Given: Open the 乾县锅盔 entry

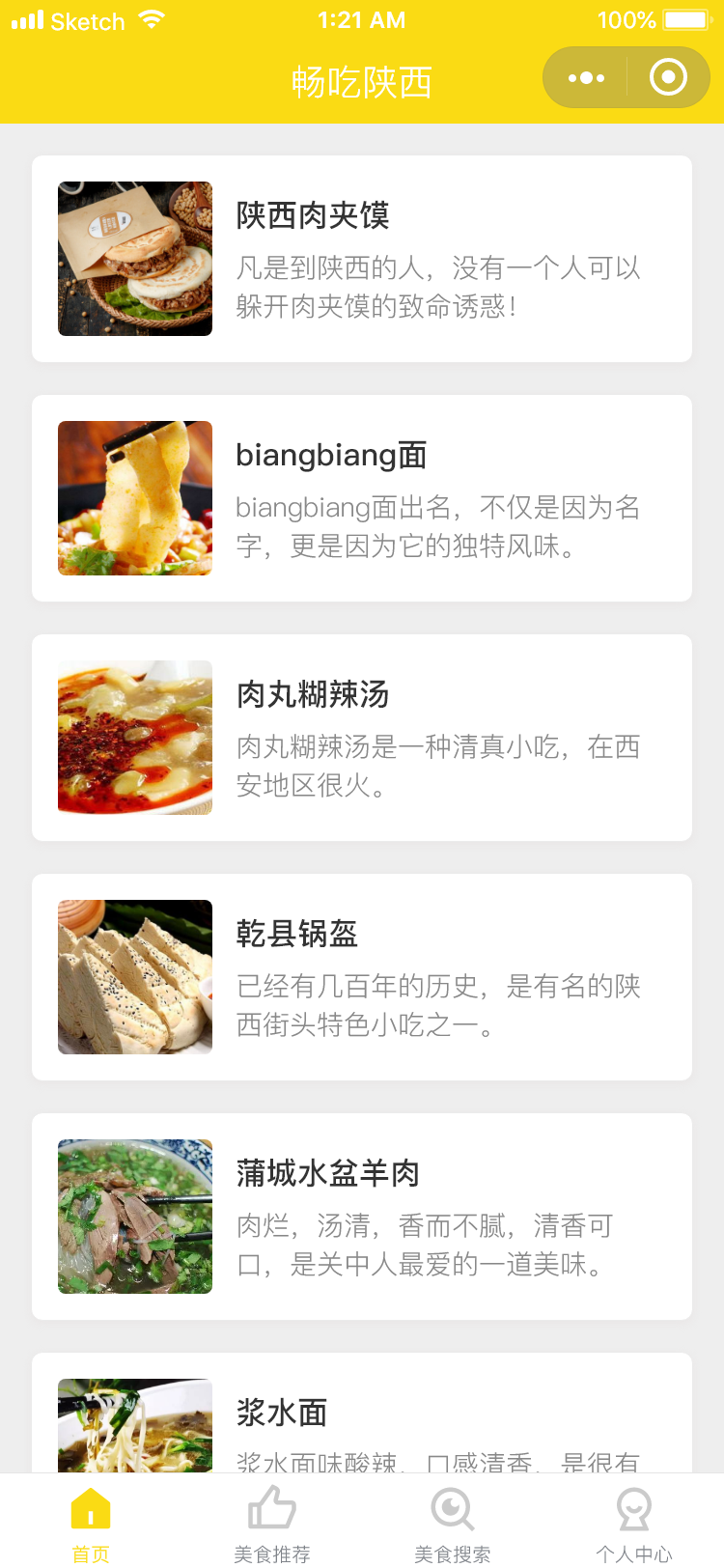Looking at the screenshot, I should tap(362, 977).
